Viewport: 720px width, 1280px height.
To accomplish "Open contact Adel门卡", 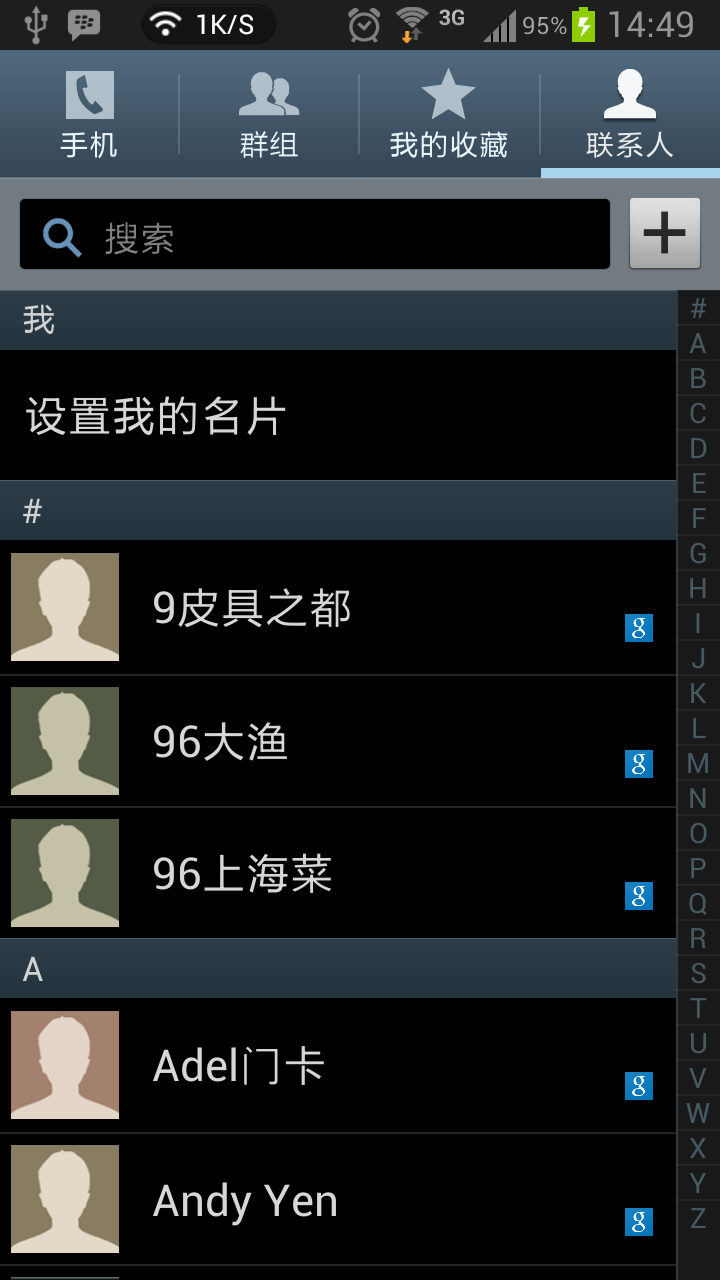I will coord(338,1066).
